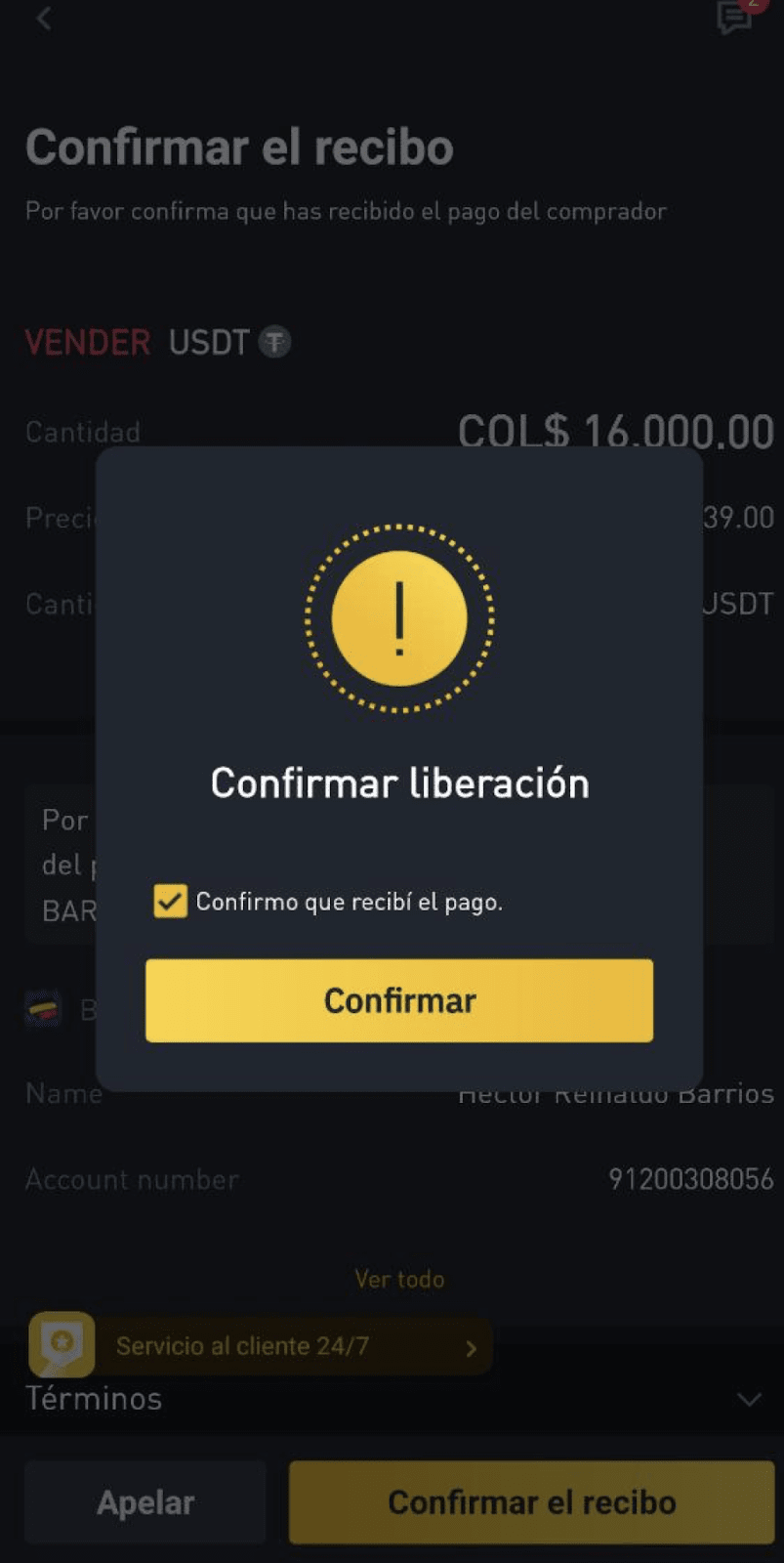The image size is (784, 1563).
Task: Tap the Apelar button
Action: coord(145,1502)
